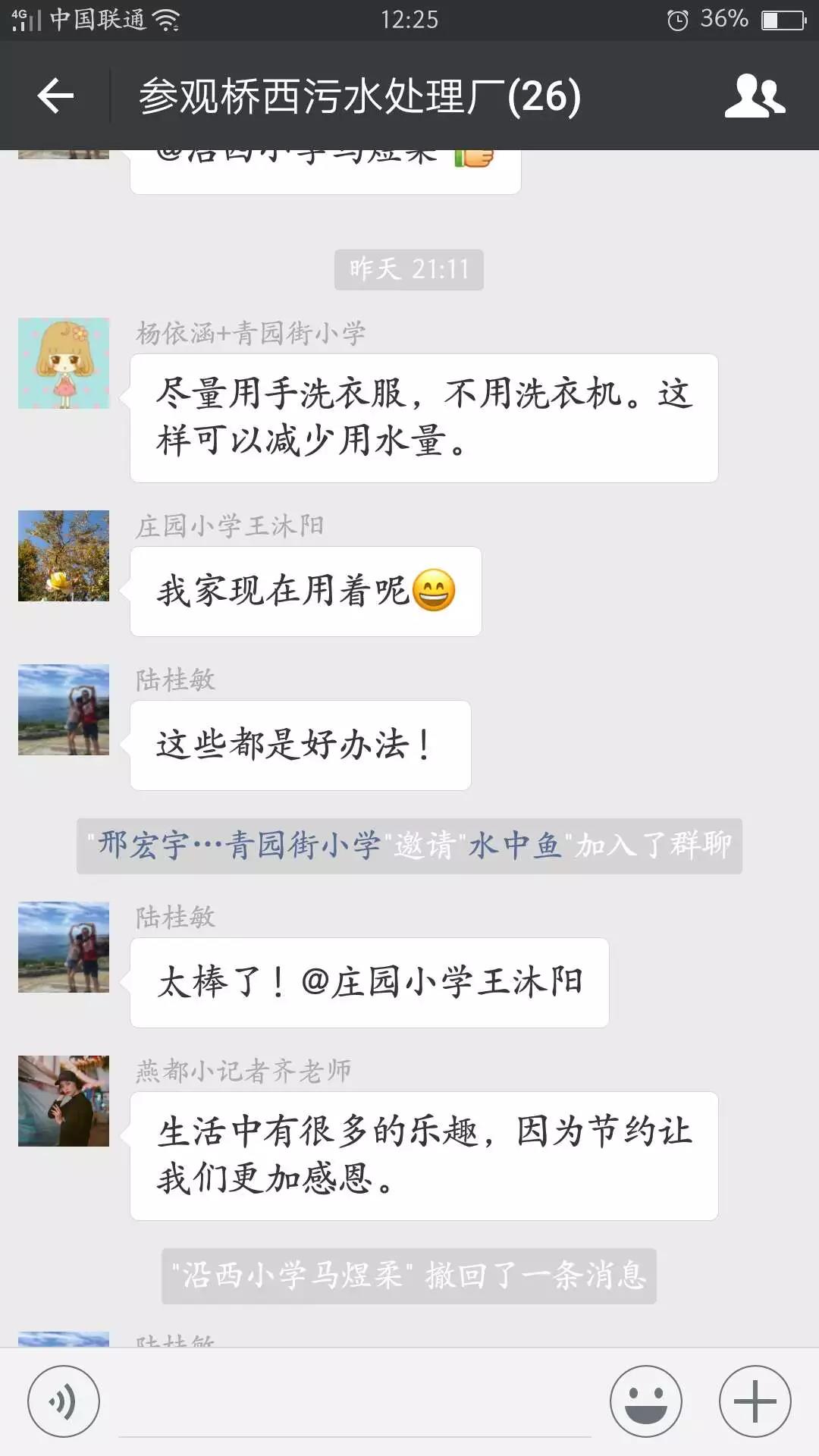819x1456 pixels.
Task: Tap 邢宏宇…青园街小学 link in join notice
Action: point(239,846)
